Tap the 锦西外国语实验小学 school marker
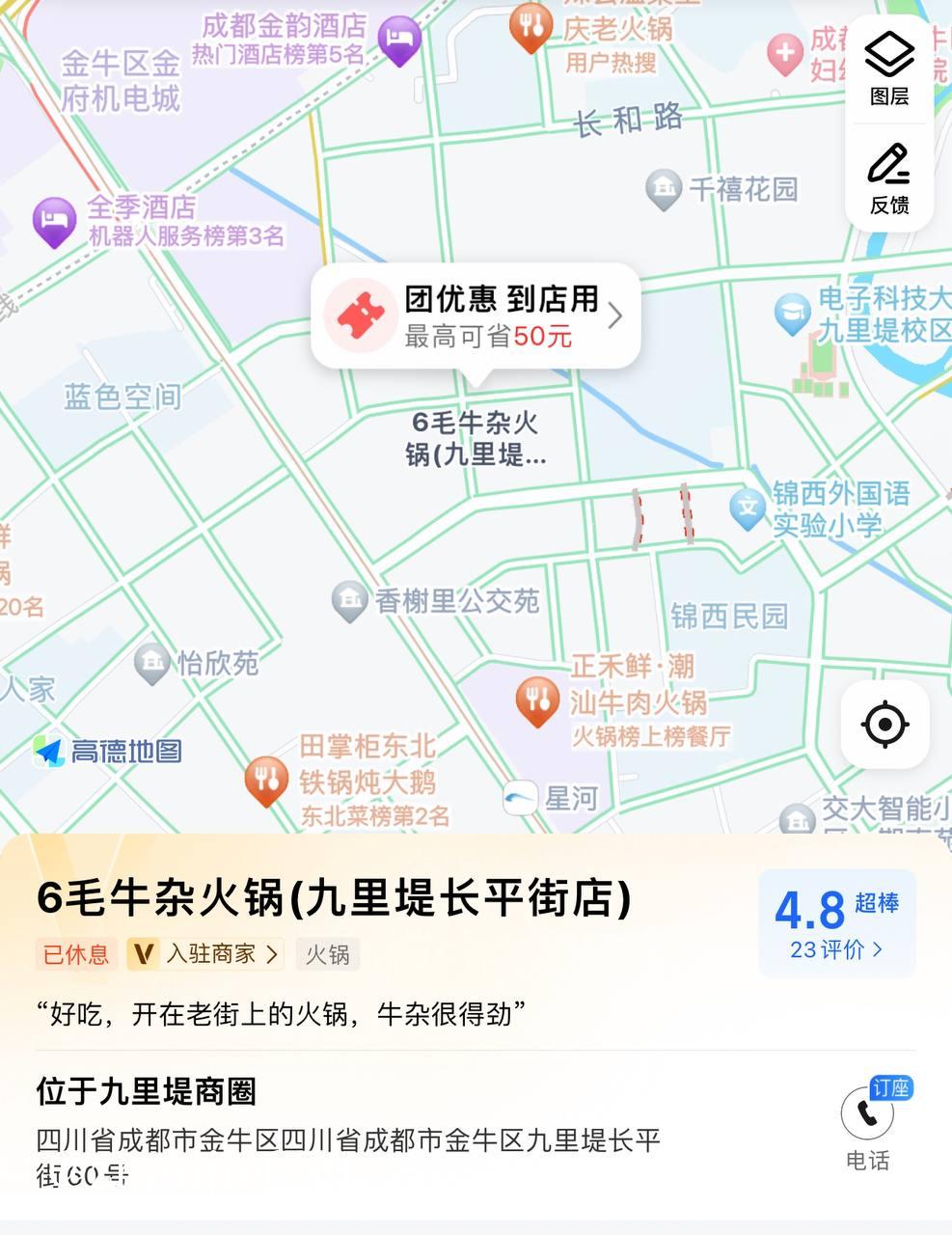The image size is (952, 1235). [x=748, y=508]
